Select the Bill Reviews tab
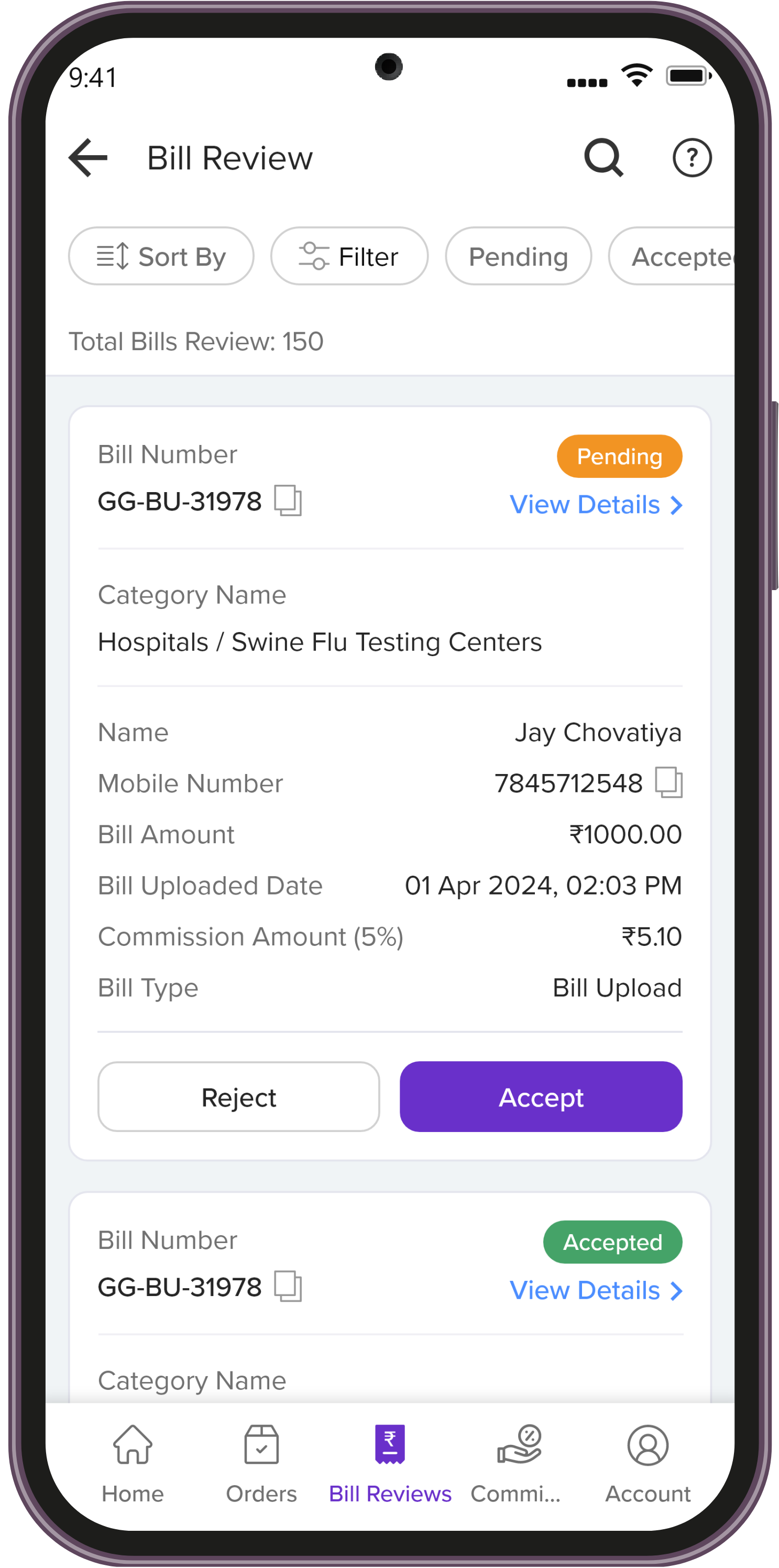 [x=390, y=1462]
